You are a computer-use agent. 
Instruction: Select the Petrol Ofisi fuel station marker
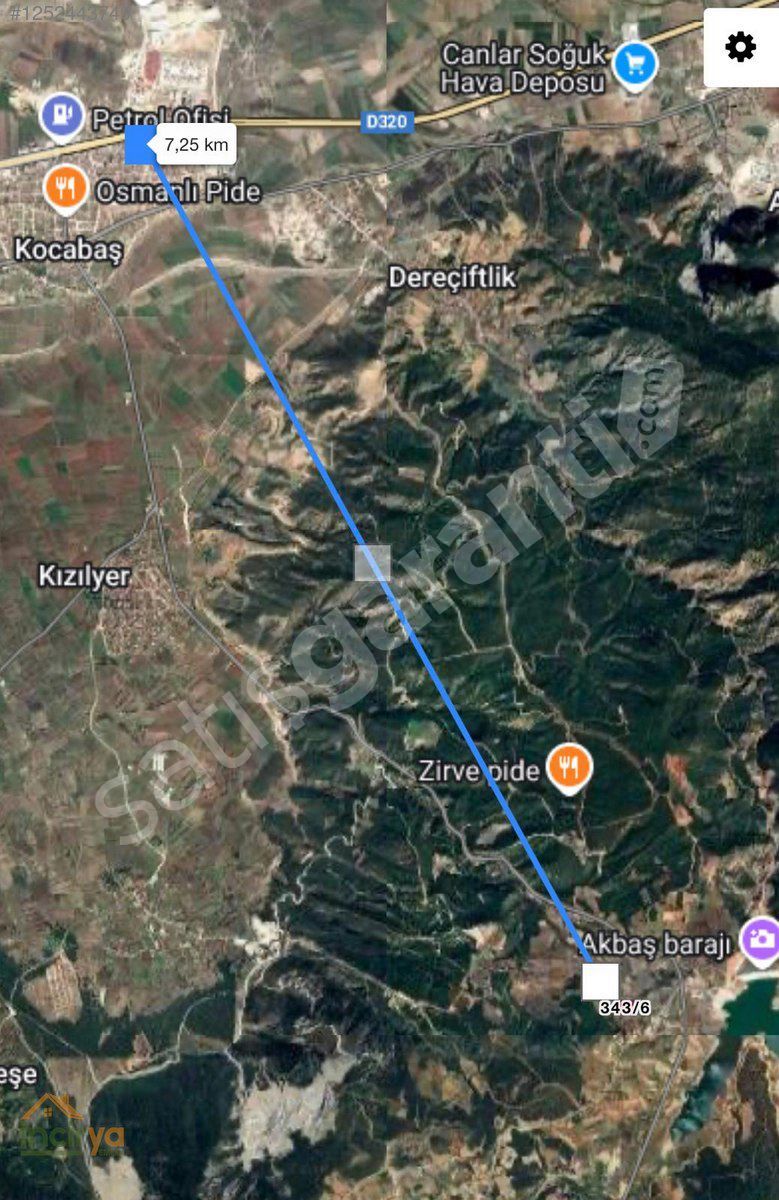click(62, 116)
